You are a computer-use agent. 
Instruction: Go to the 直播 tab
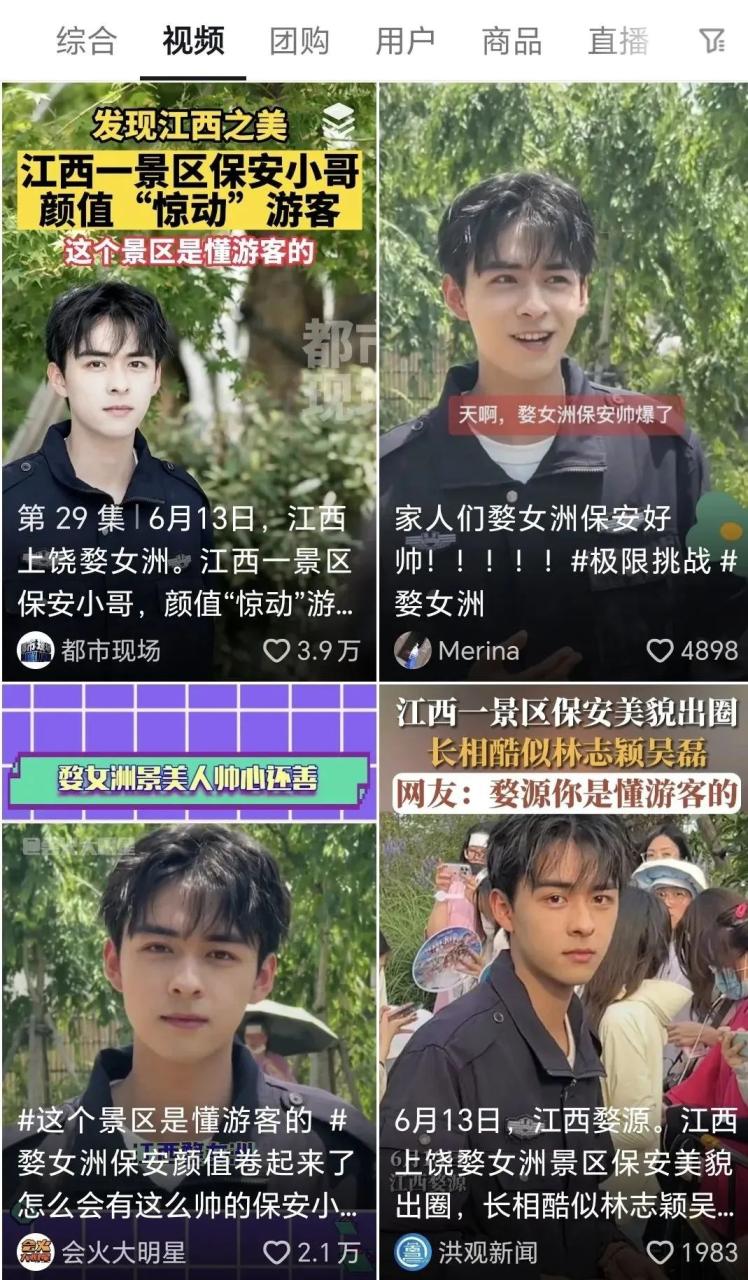[x=618, y=41]
